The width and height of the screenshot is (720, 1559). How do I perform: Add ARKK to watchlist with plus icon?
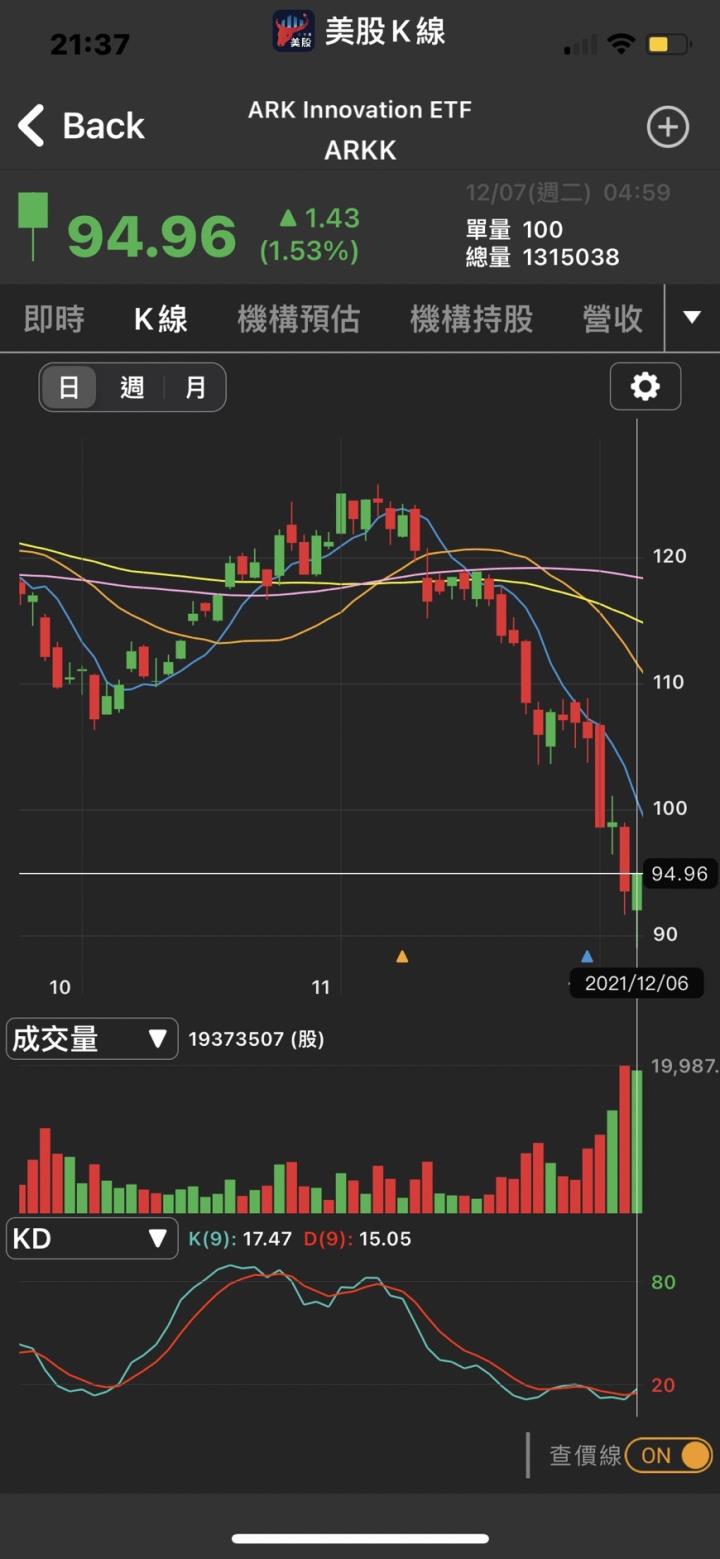coord(667,127)
